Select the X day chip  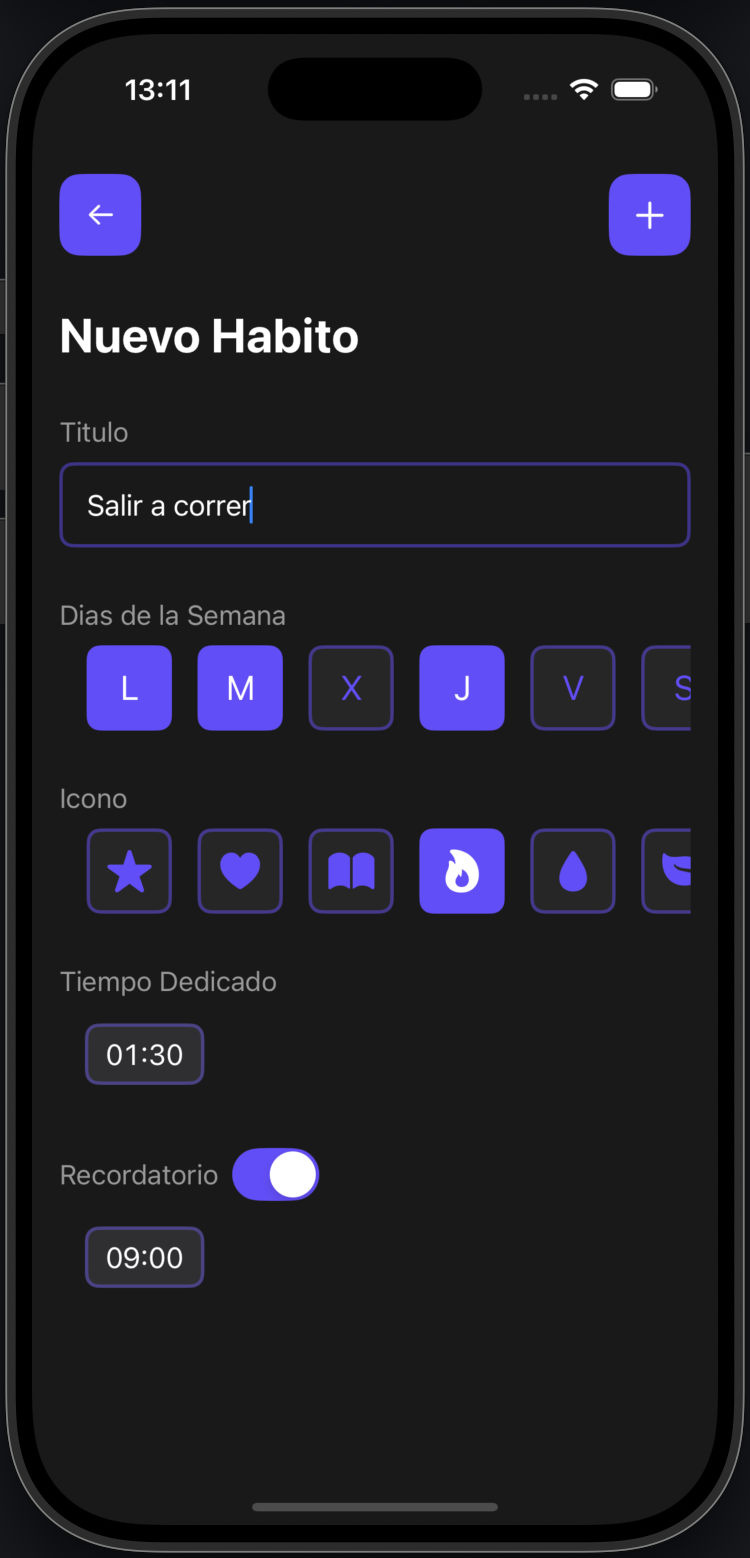(x=351, y=688)
